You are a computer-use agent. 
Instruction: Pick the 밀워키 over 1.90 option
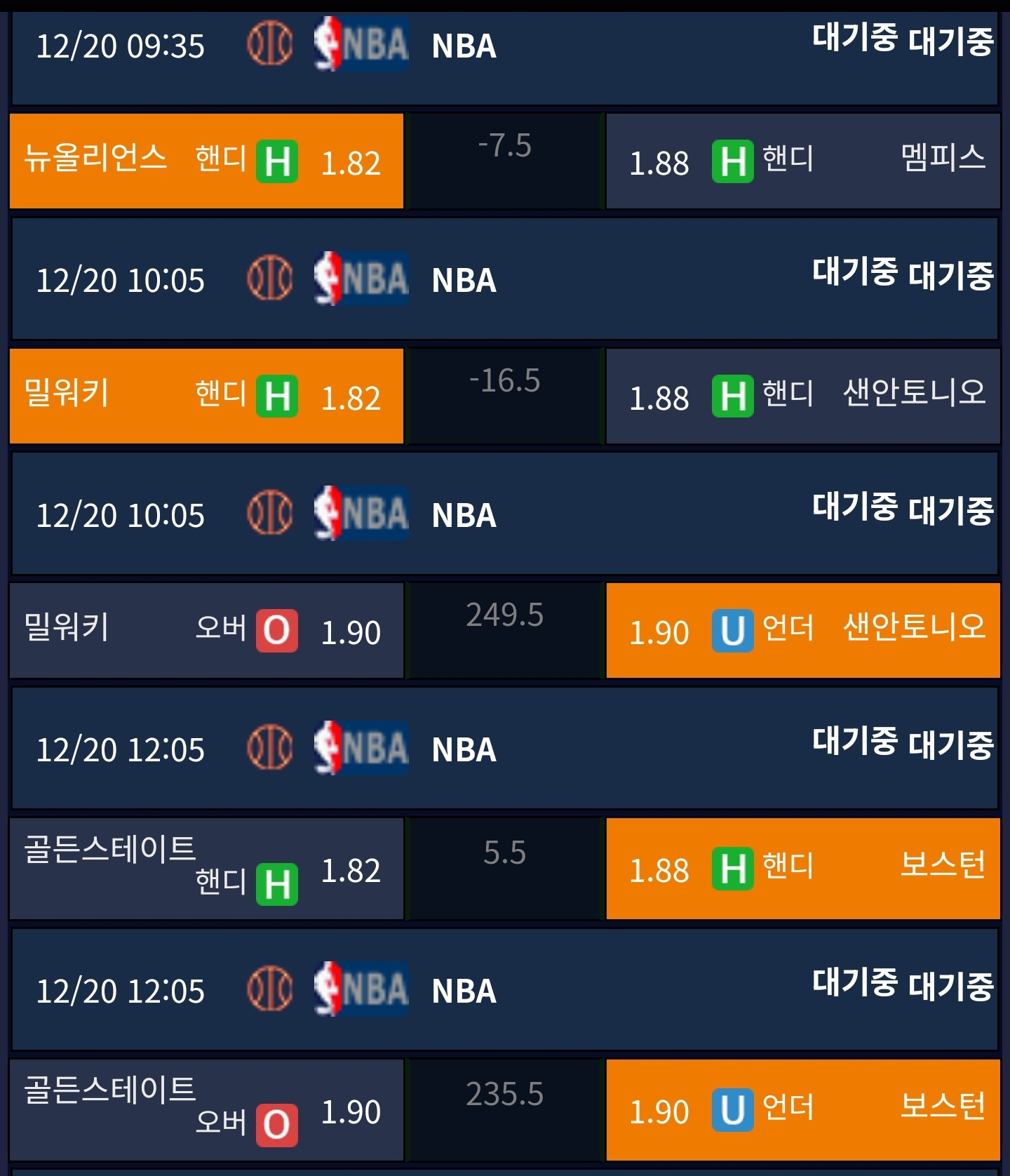[206, 630]
